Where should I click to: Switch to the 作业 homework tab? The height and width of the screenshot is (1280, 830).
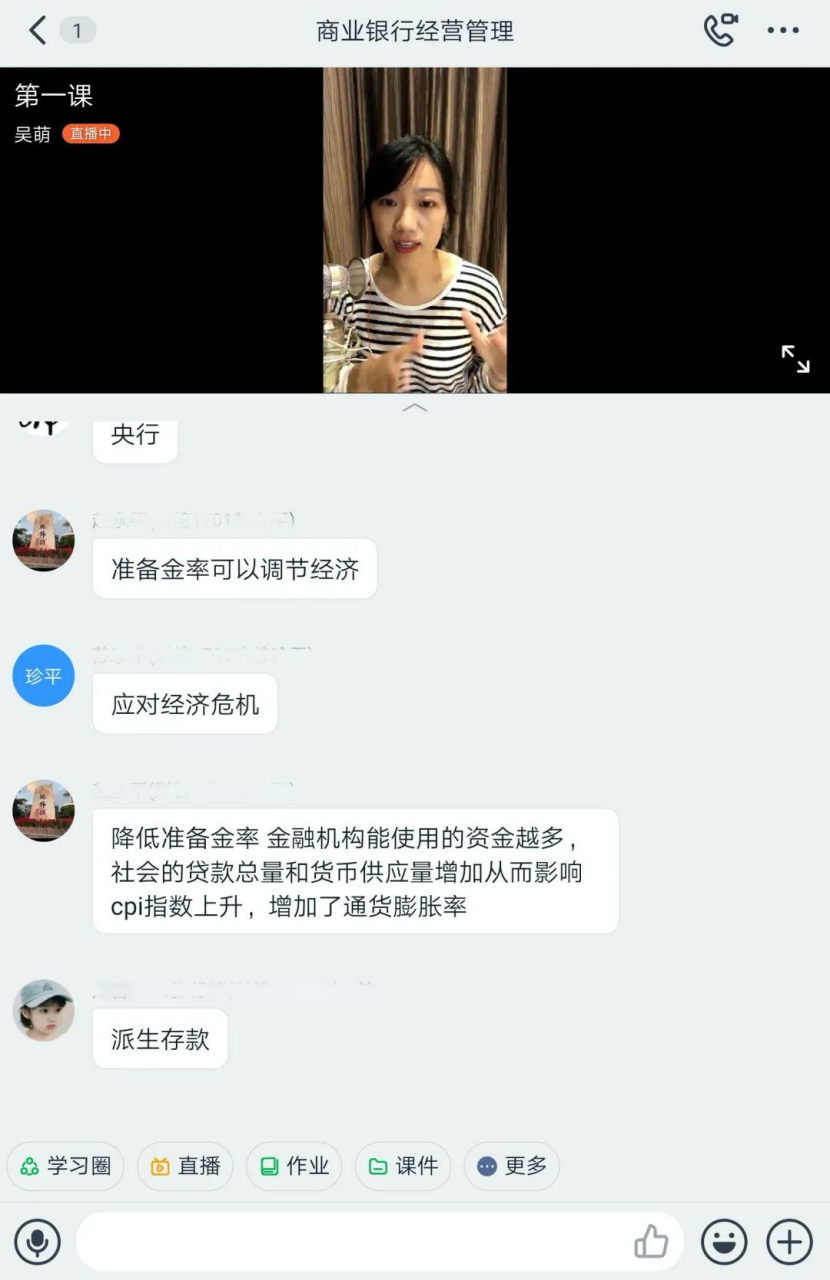[x=293, y=1166]
